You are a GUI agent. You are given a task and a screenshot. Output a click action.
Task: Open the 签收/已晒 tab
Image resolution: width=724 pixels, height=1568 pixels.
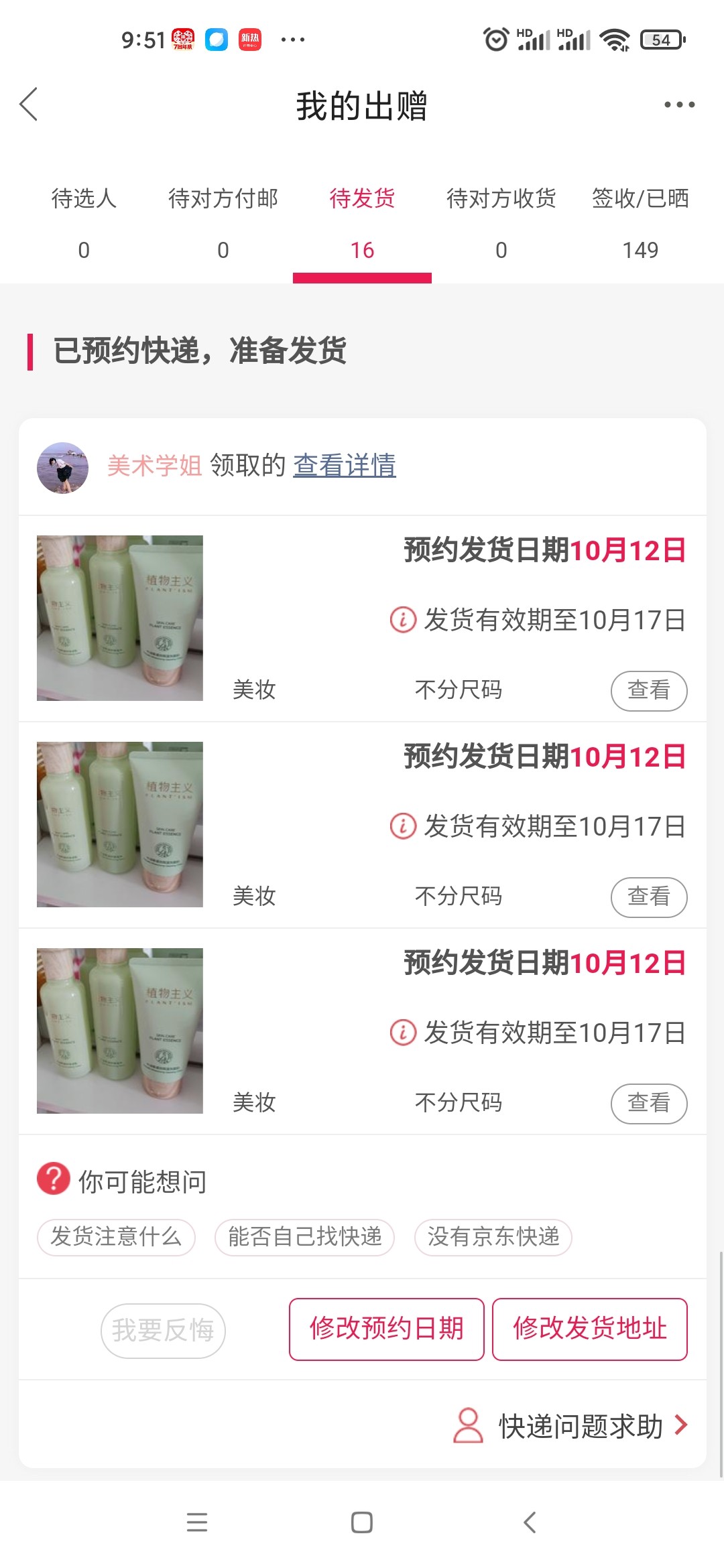640,222
